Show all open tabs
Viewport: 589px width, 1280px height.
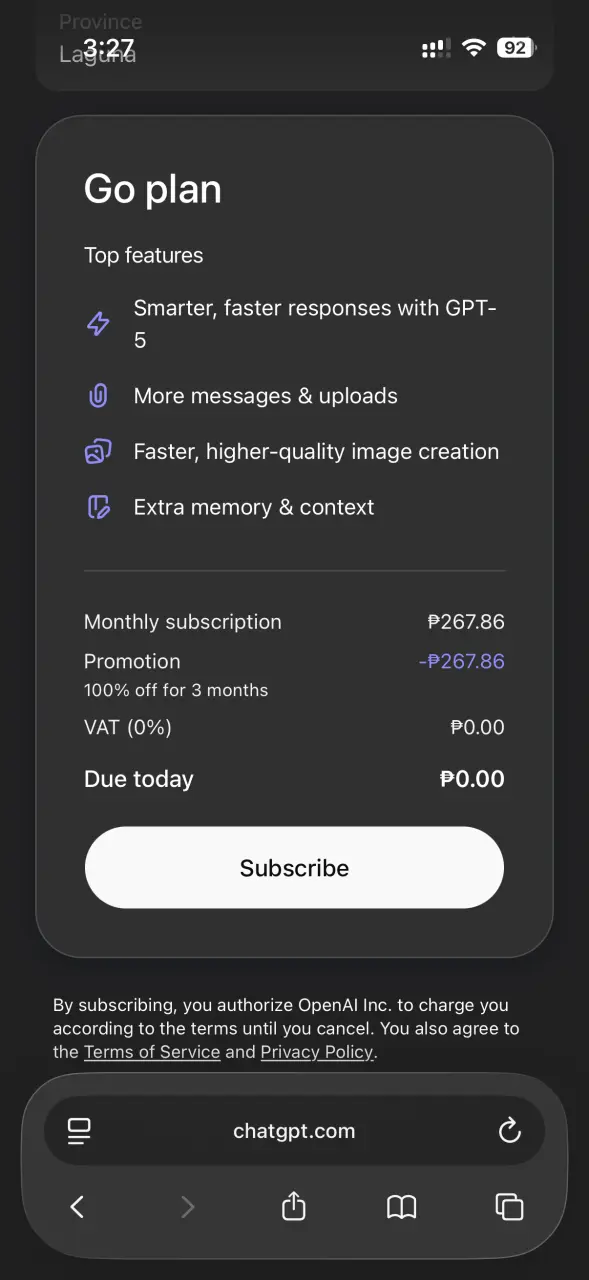pos(509,1207)
